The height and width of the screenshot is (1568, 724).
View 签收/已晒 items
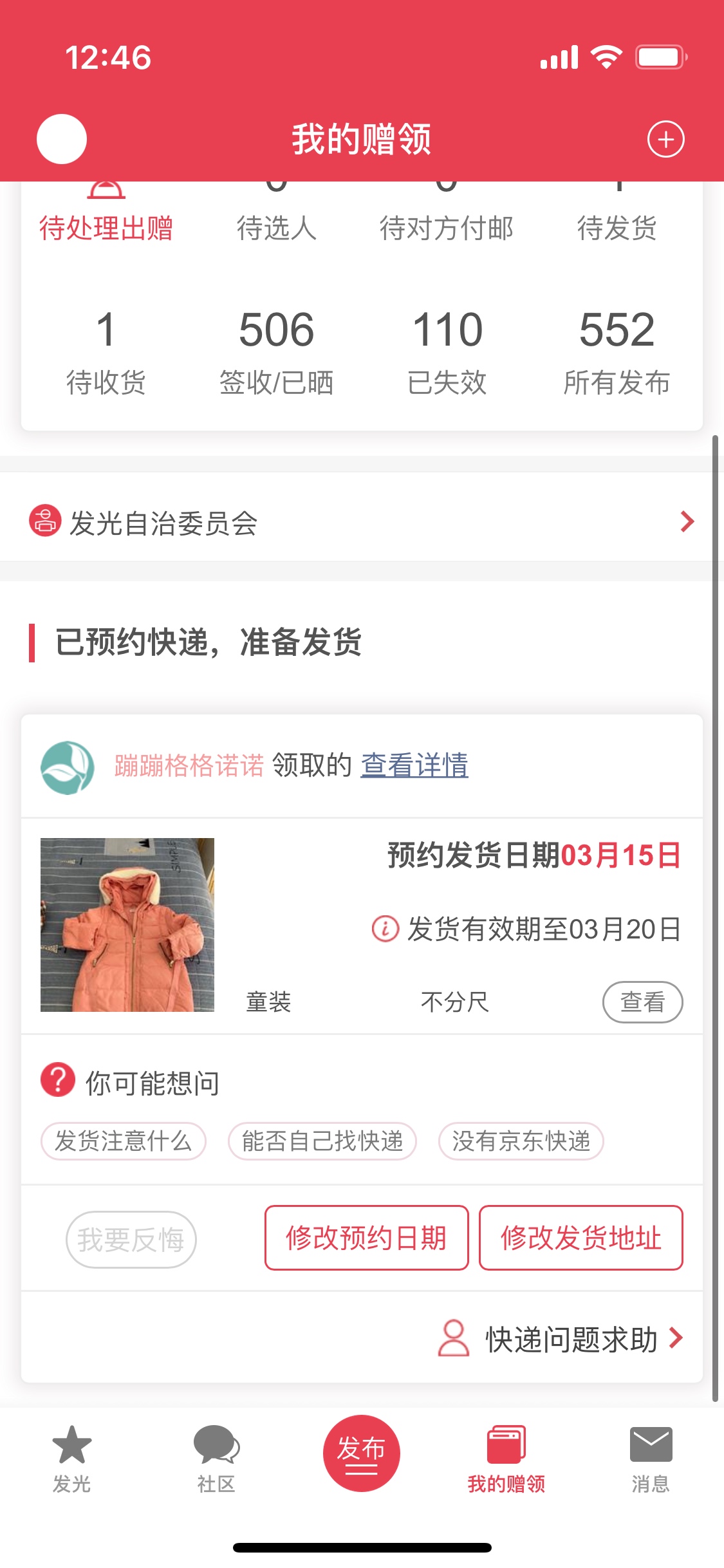point(276,351)
